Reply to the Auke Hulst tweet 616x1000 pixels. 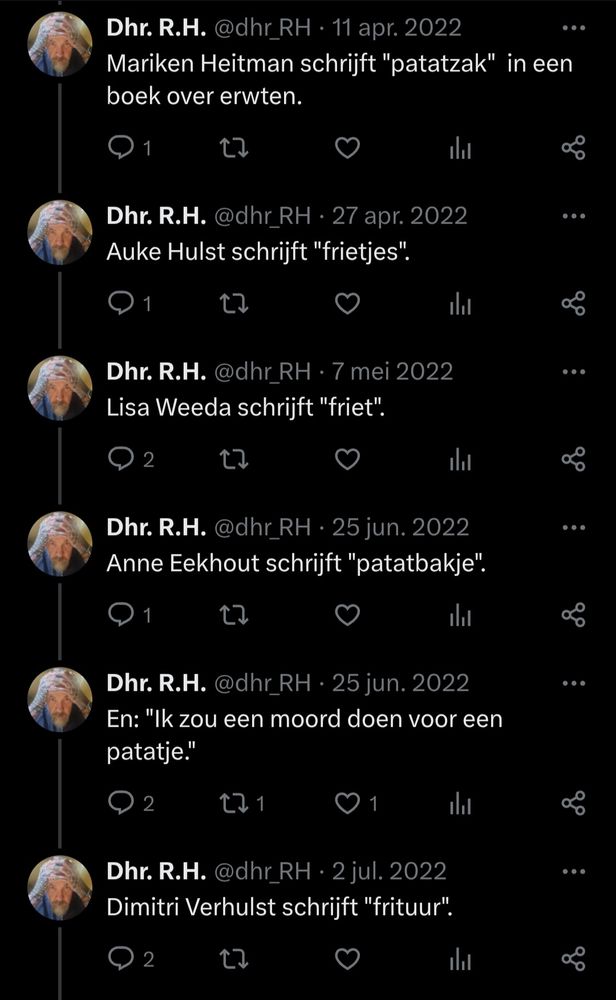[120, 304]
